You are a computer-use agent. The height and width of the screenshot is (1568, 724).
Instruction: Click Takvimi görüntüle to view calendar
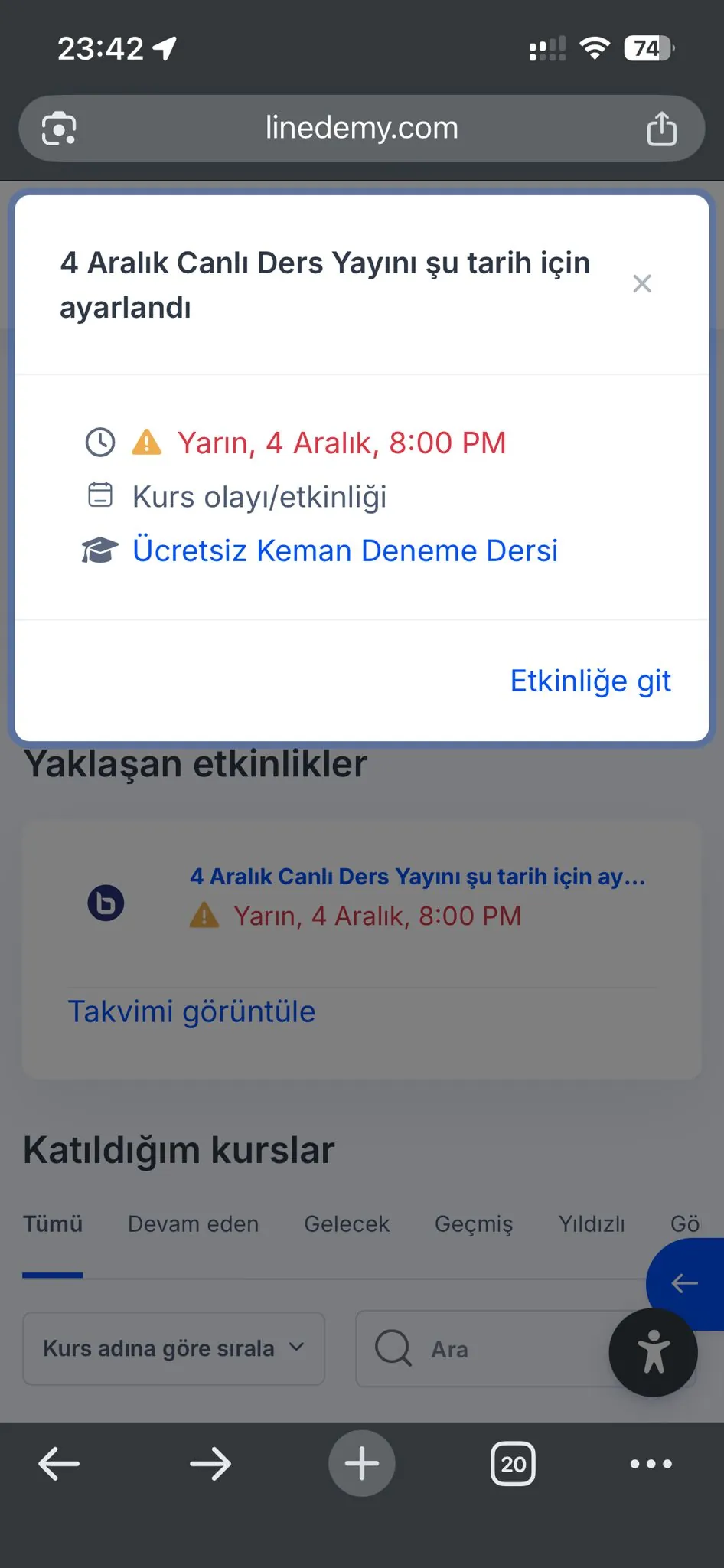(192, 1011)
